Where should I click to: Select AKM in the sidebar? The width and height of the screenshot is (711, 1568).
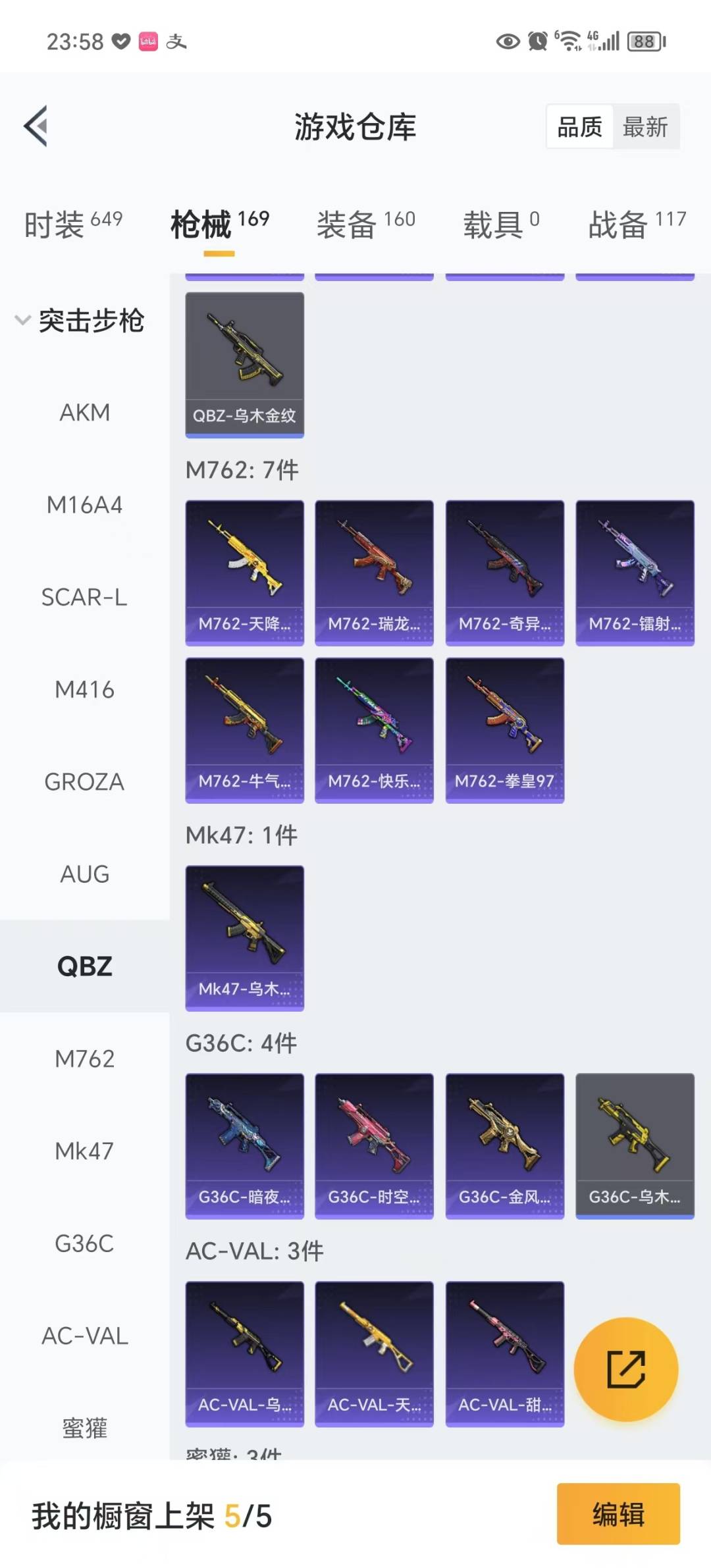pos(85,413)
